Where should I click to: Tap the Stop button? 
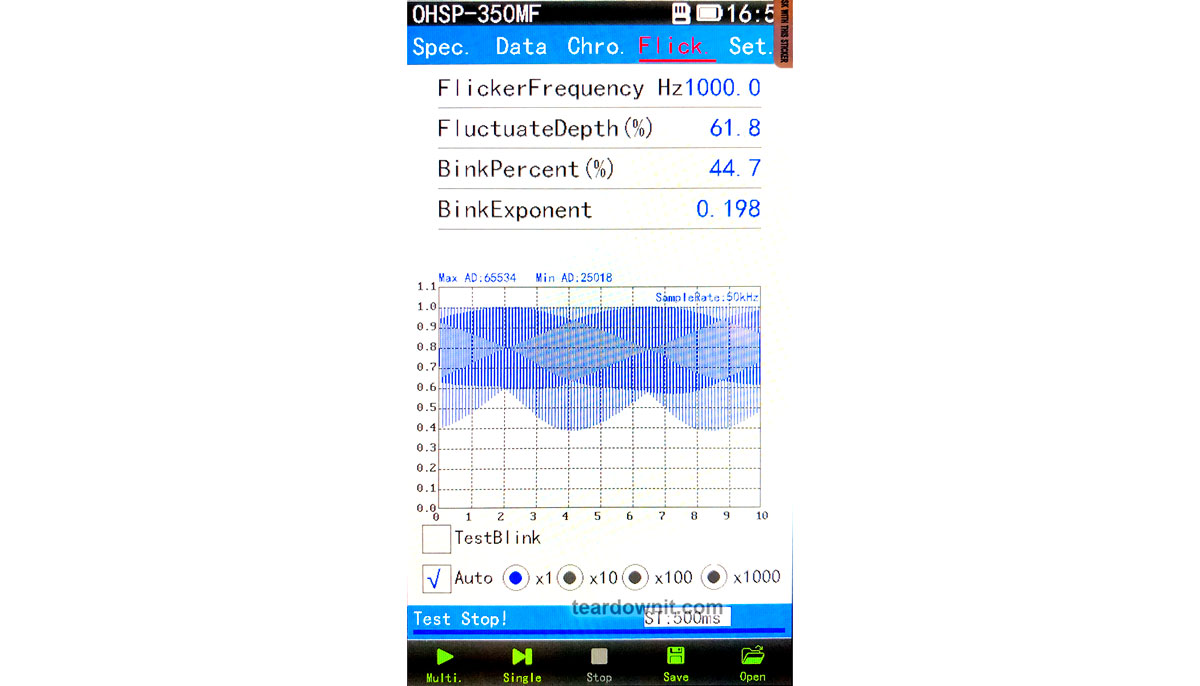(x=599, y=664)
